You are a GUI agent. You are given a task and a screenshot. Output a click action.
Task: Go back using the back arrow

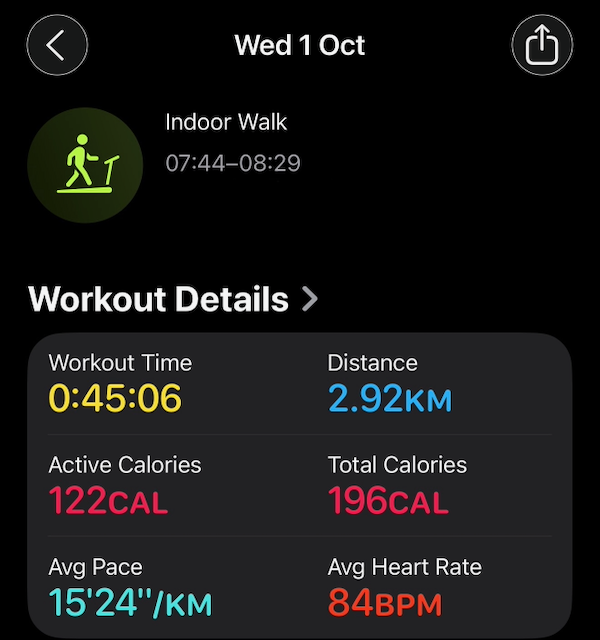pos(57,46)
